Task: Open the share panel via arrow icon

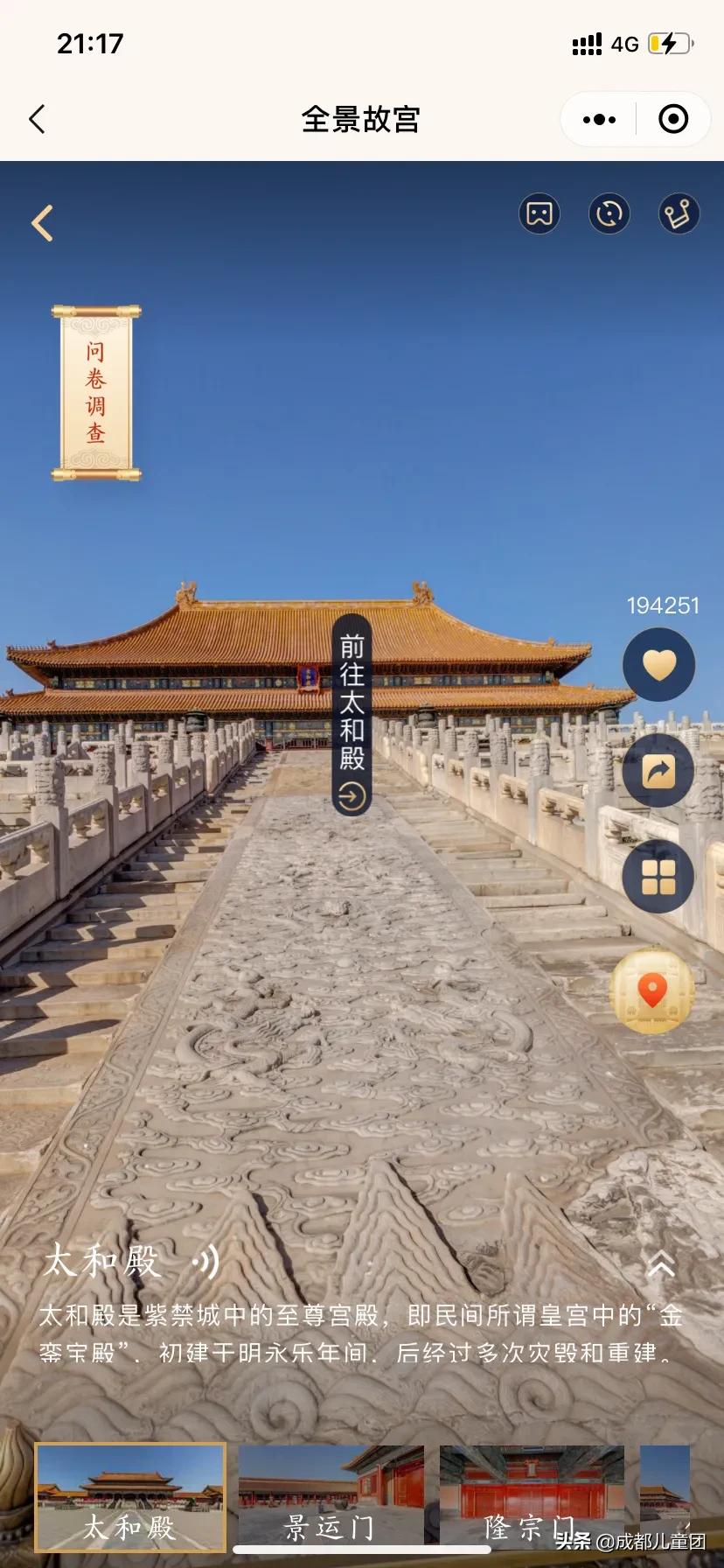Action: point(659,773)
